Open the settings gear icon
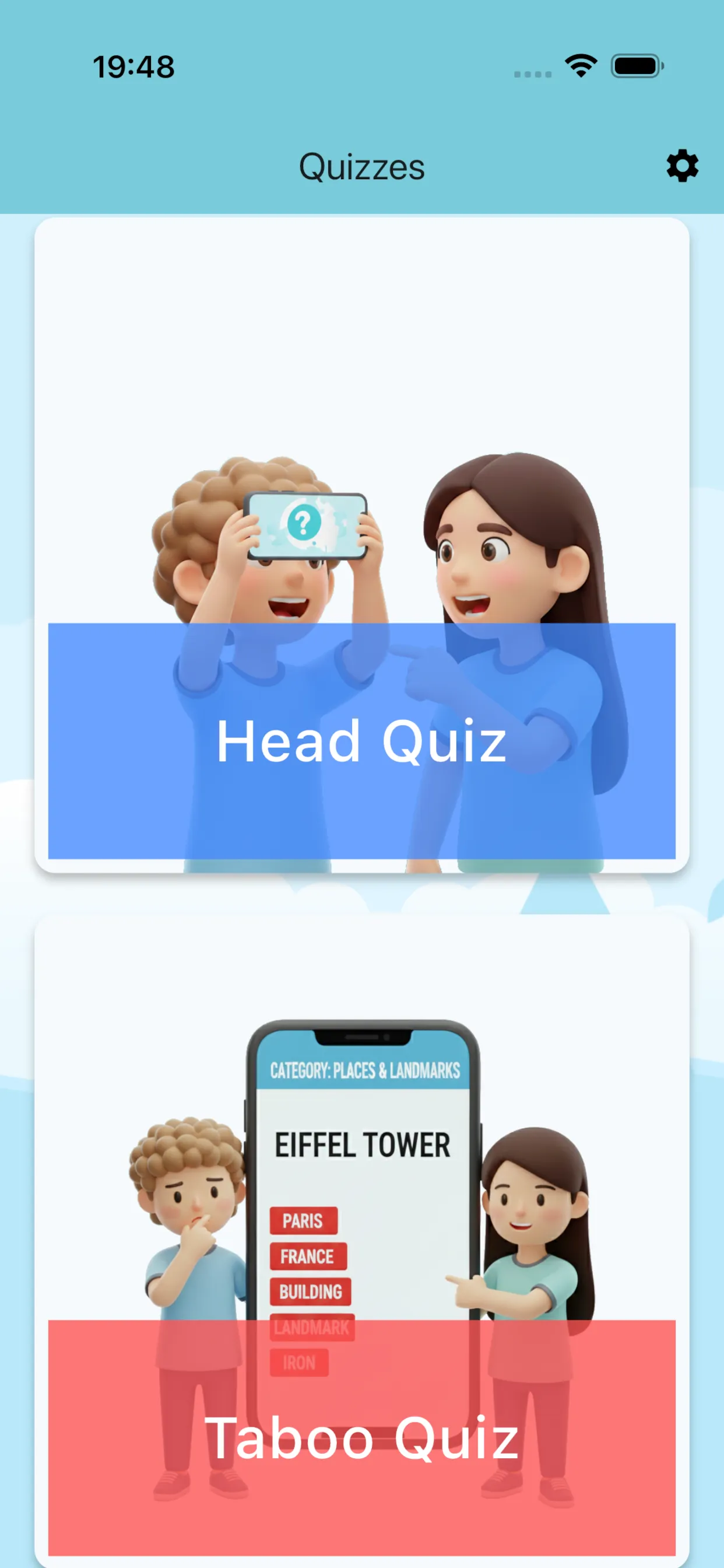The image size is (724, 1568). click(682, 166)
